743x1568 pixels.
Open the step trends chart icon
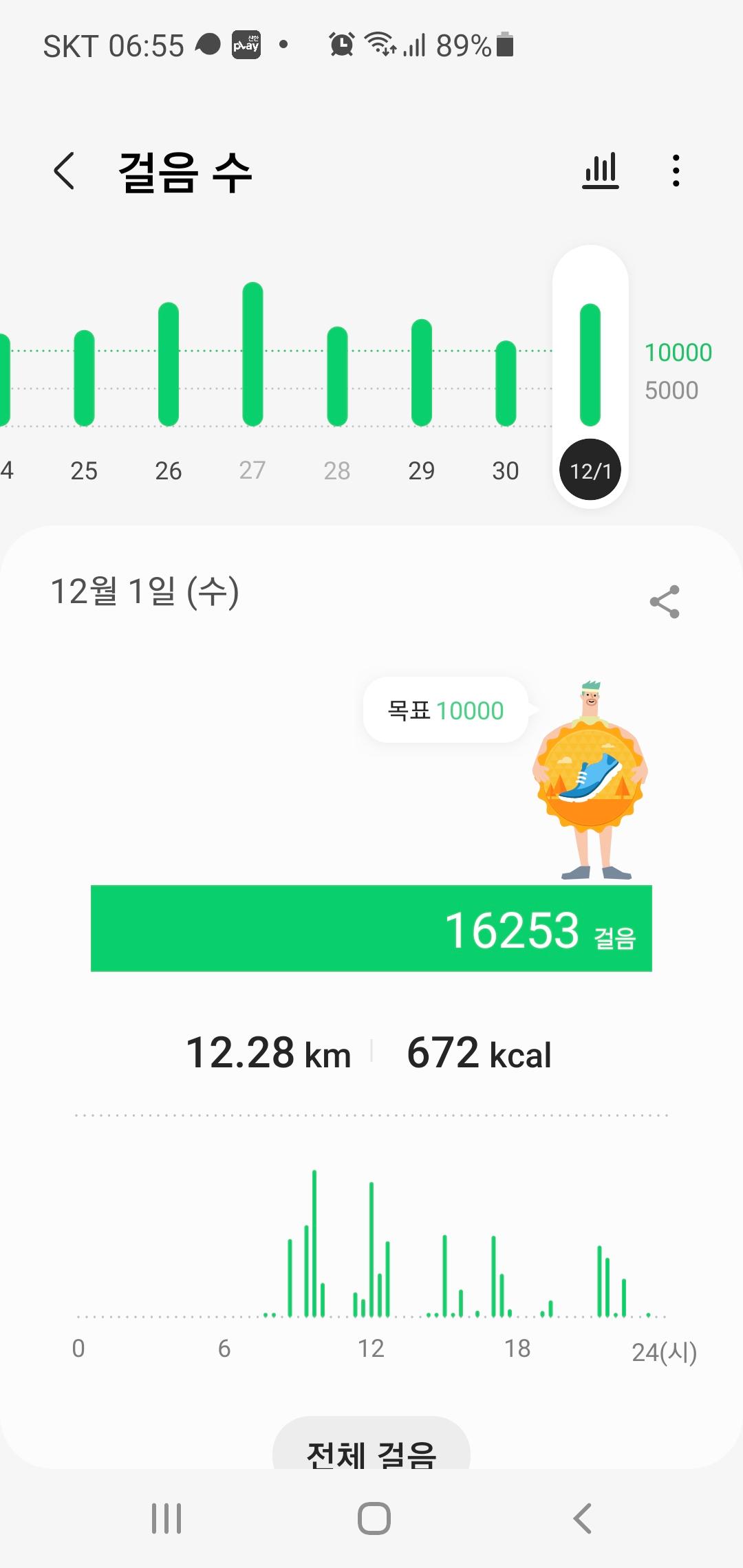pyautogui.click(x=601, y=171)
